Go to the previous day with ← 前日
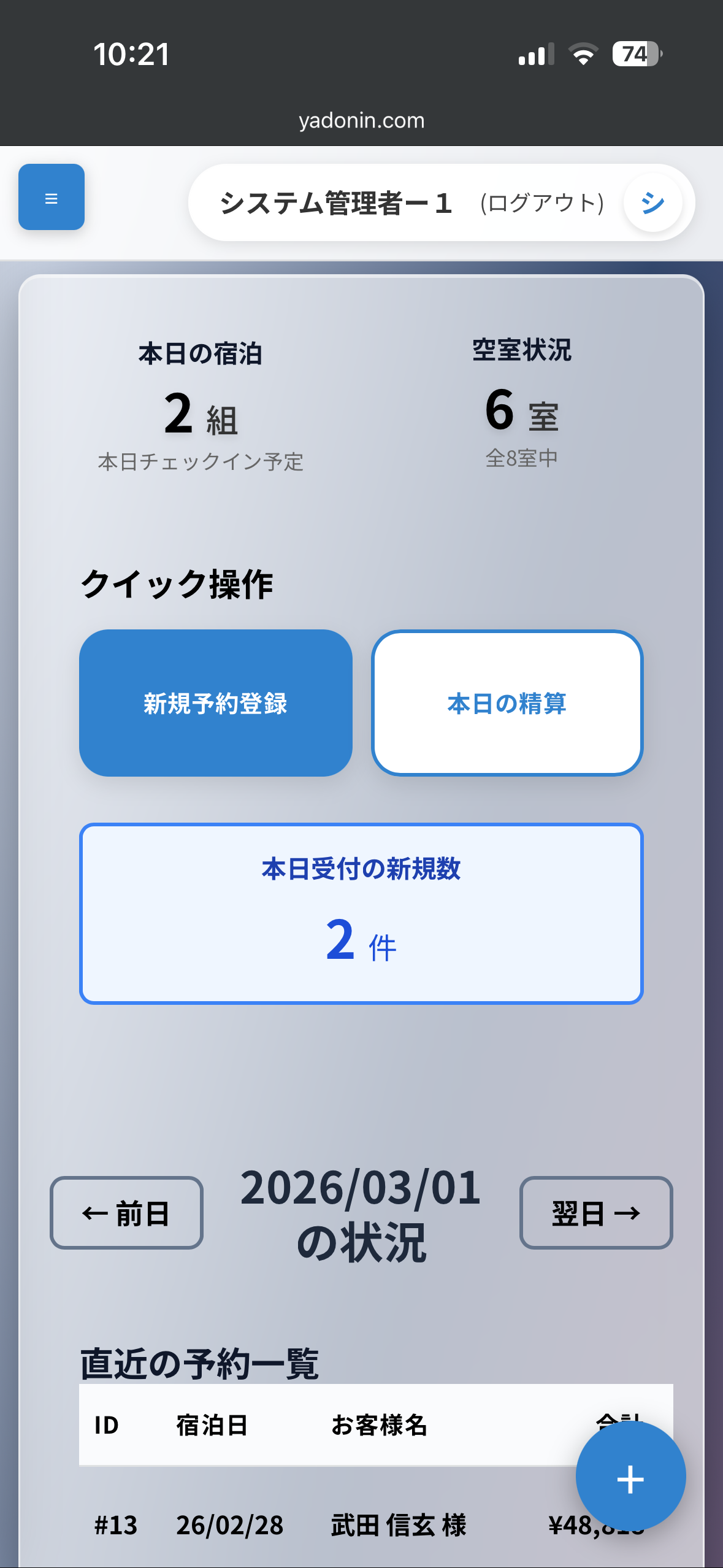 point(126,1213)
